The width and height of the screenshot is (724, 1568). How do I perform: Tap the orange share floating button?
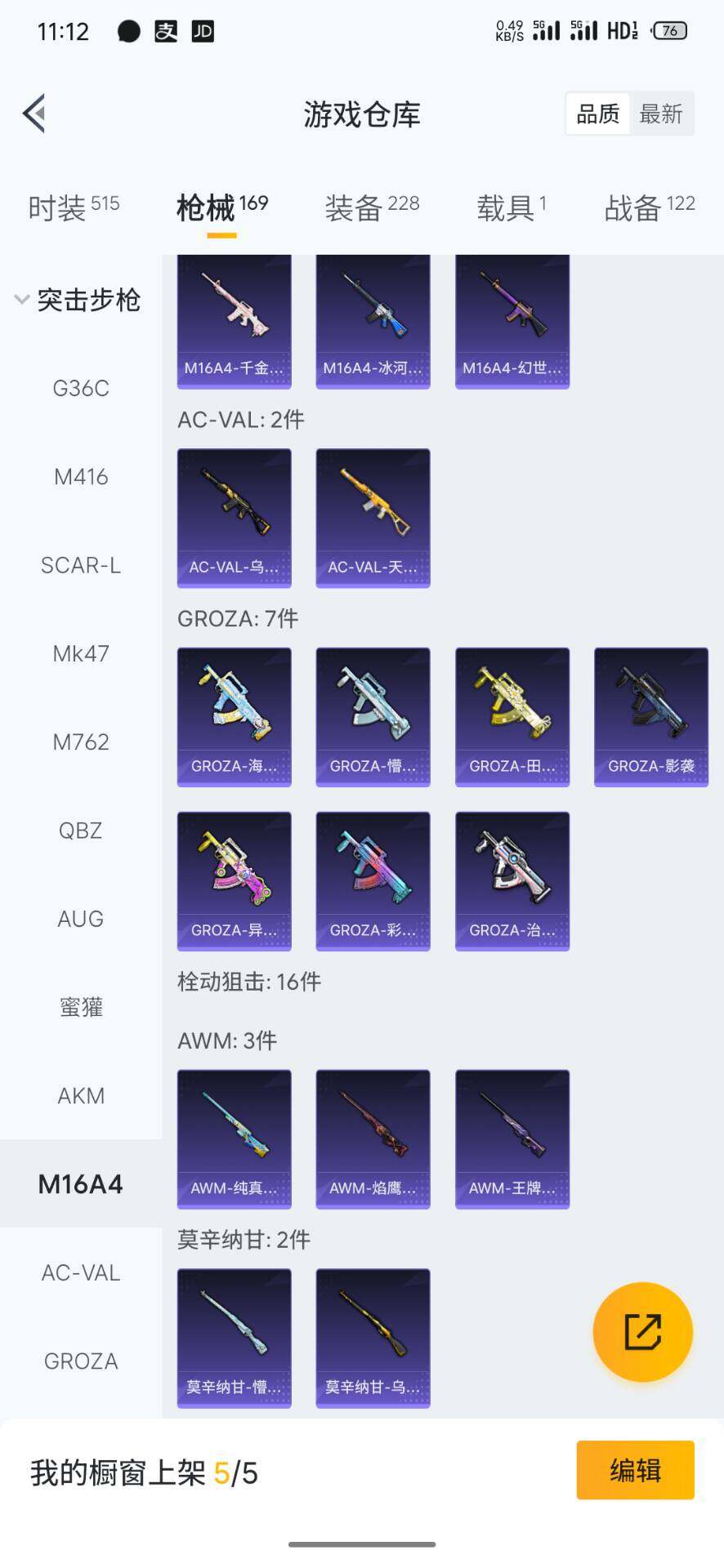[x=642, y=1332]
